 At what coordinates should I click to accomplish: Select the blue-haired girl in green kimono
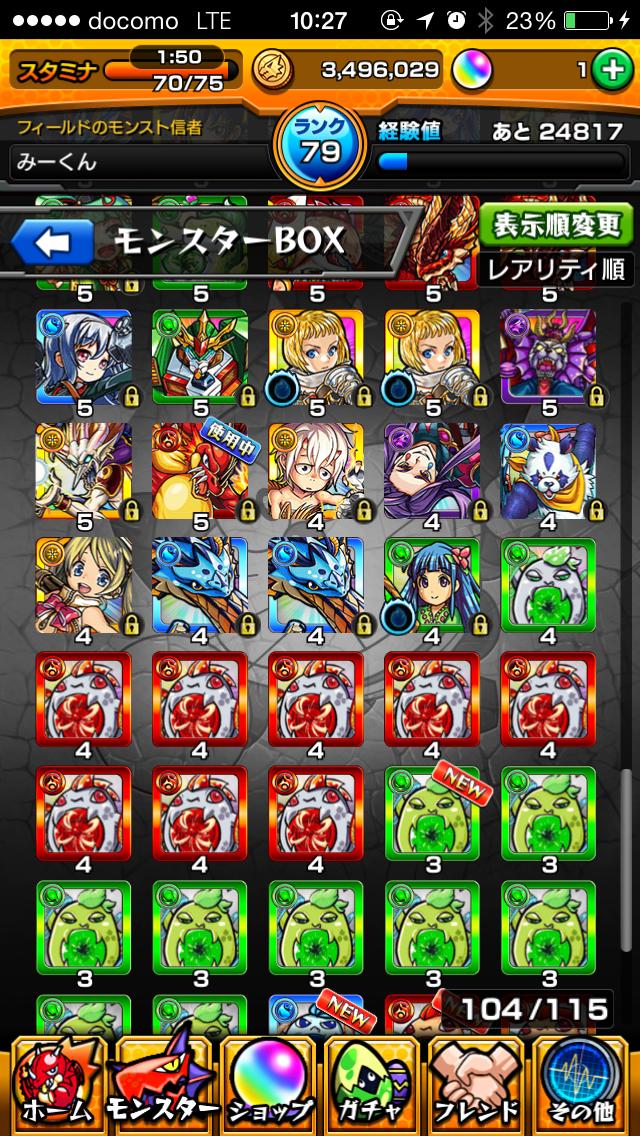(x=432, y=585)
